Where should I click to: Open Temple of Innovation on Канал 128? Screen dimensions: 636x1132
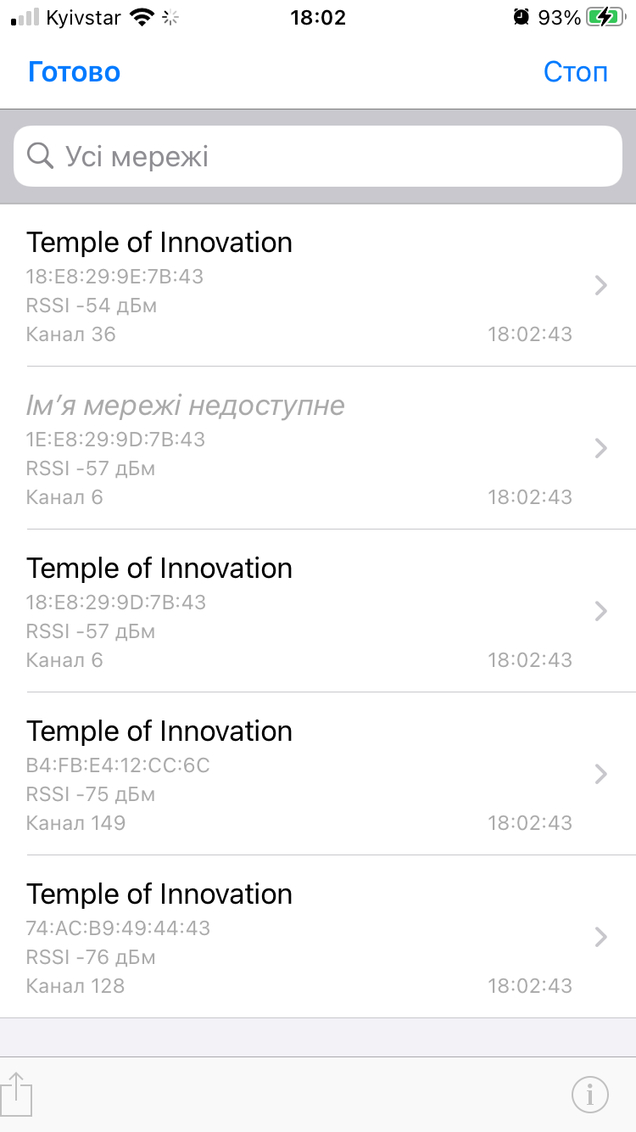click(x=318, y=937)
